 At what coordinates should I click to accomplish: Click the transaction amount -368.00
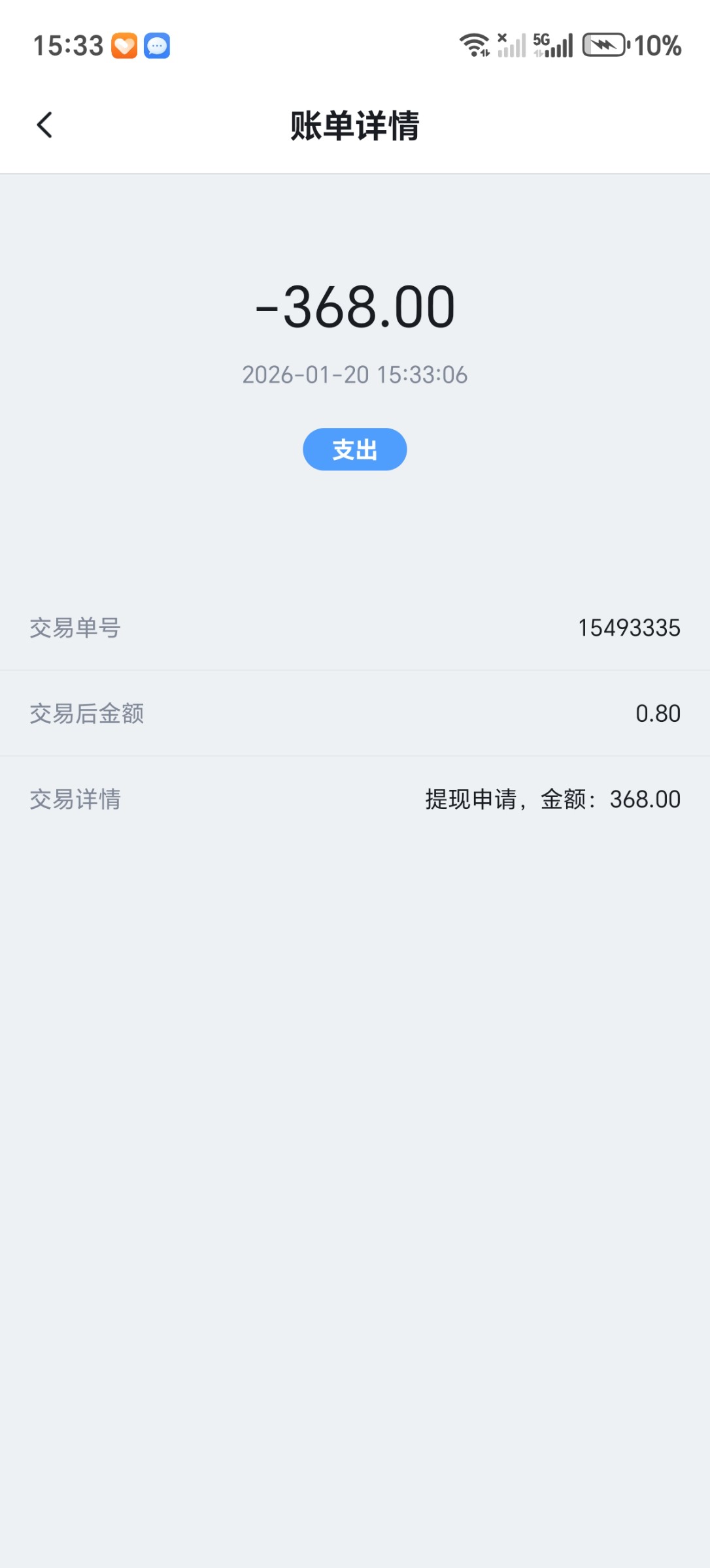click(x=354, y=308)
